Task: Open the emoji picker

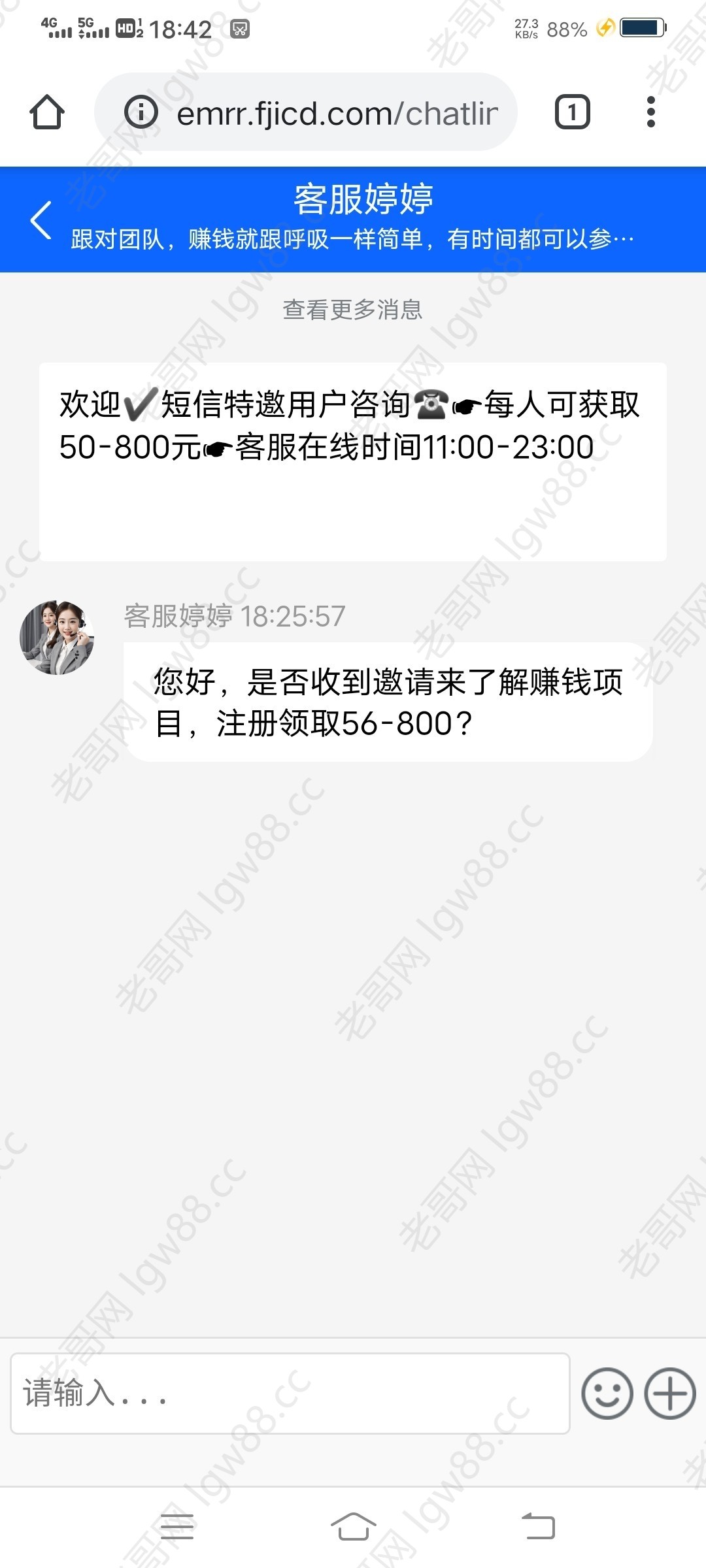Action: point(607,1393)
